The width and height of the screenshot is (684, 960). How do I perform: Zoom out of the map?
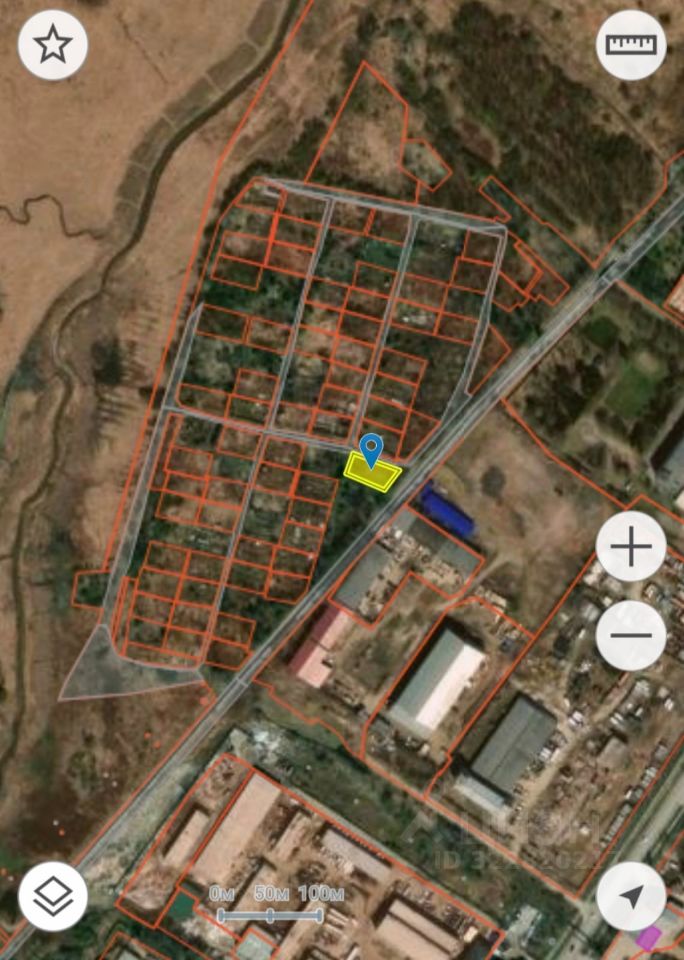630,635
